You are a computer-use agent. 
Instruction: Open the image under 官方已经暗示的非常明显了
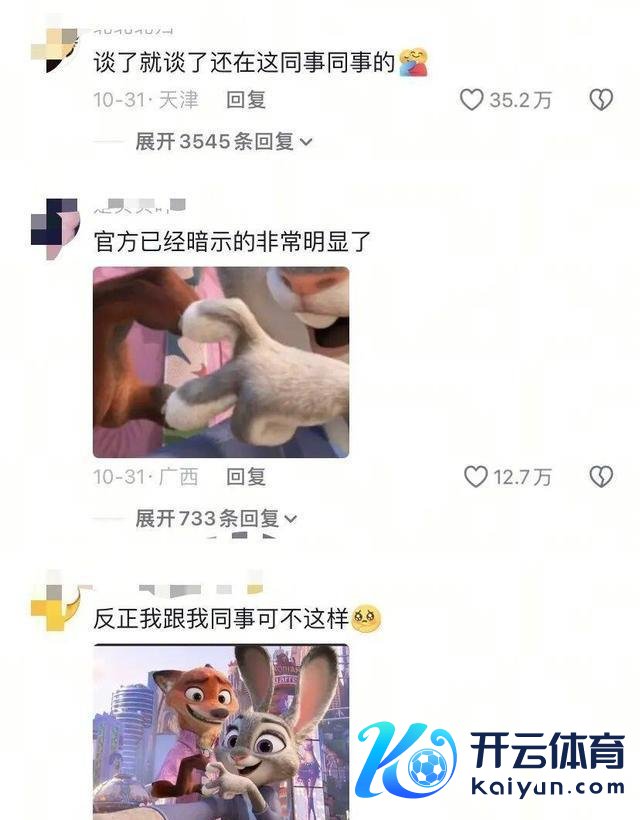[x=221, y=362]
